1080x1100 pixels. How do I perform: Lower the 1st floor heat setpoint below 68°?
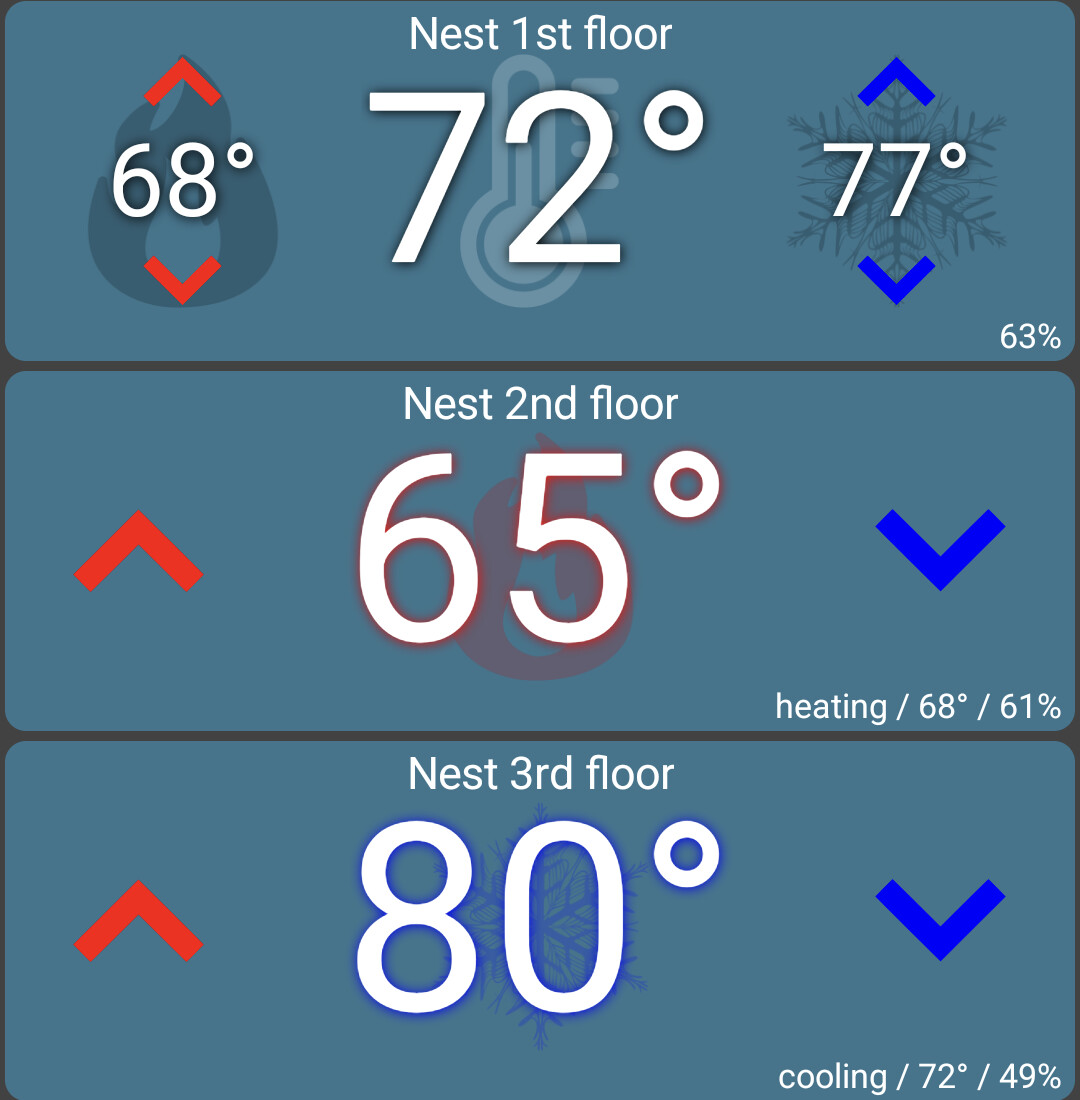181,279
